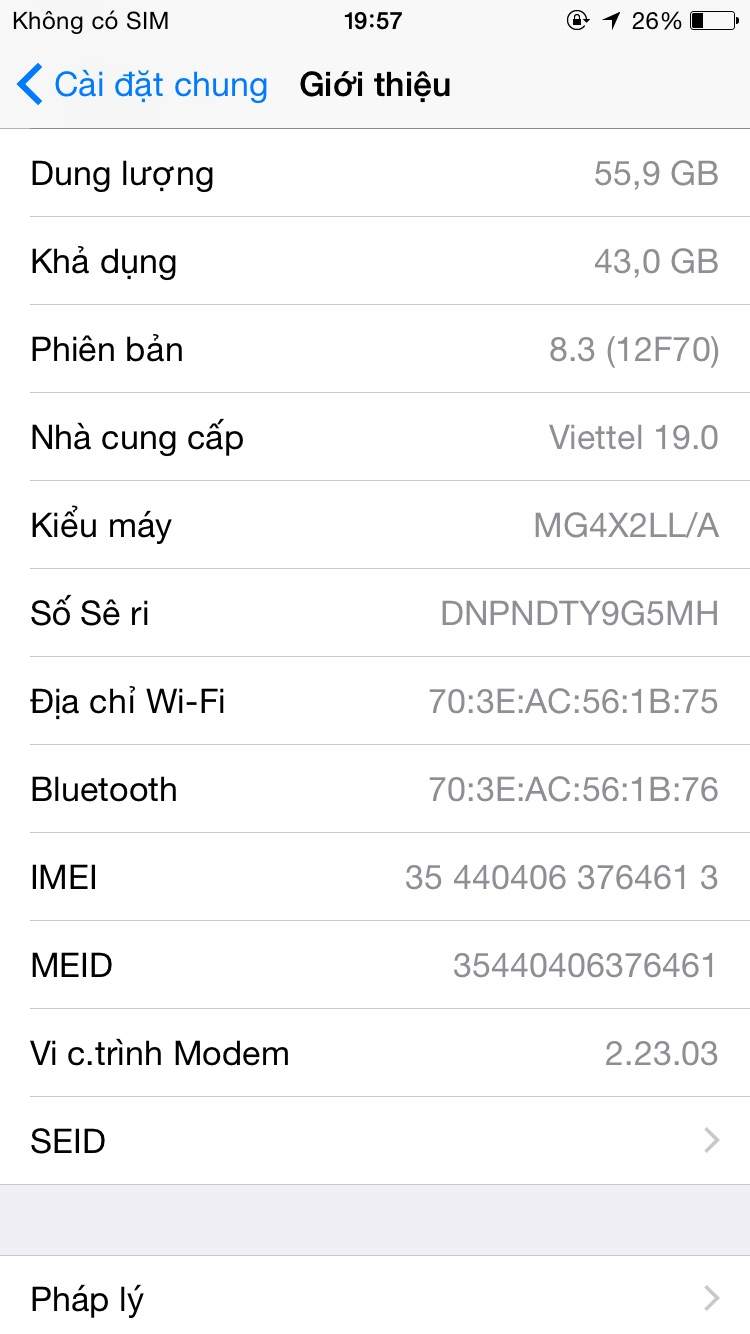Image resolution: width=750 pixels, height=1334 pixels.
Task: Go back to Cài đặt chung
Action: click(x=142, y=85)
